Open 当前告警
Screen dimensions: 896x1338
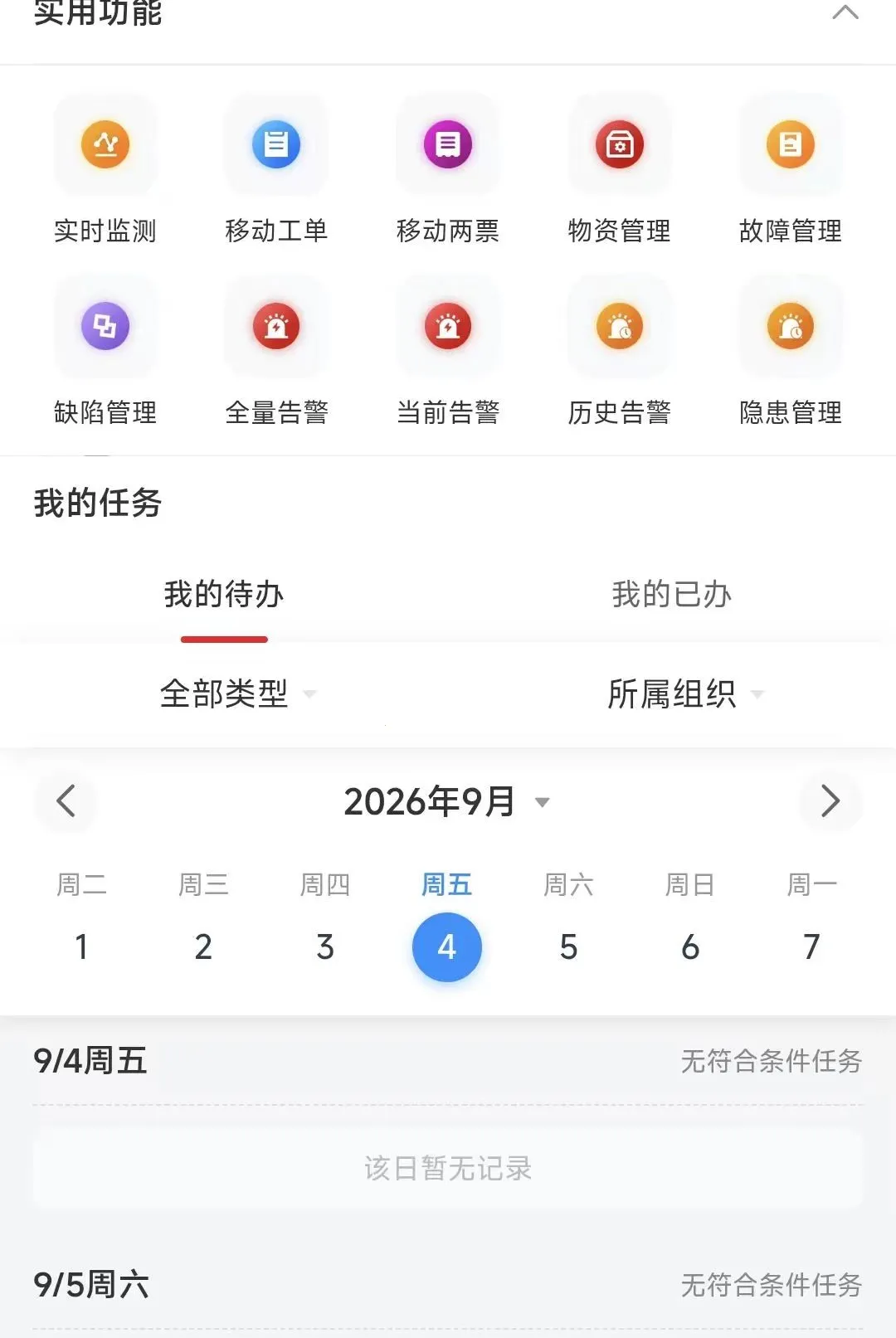(x=448, y=351)
